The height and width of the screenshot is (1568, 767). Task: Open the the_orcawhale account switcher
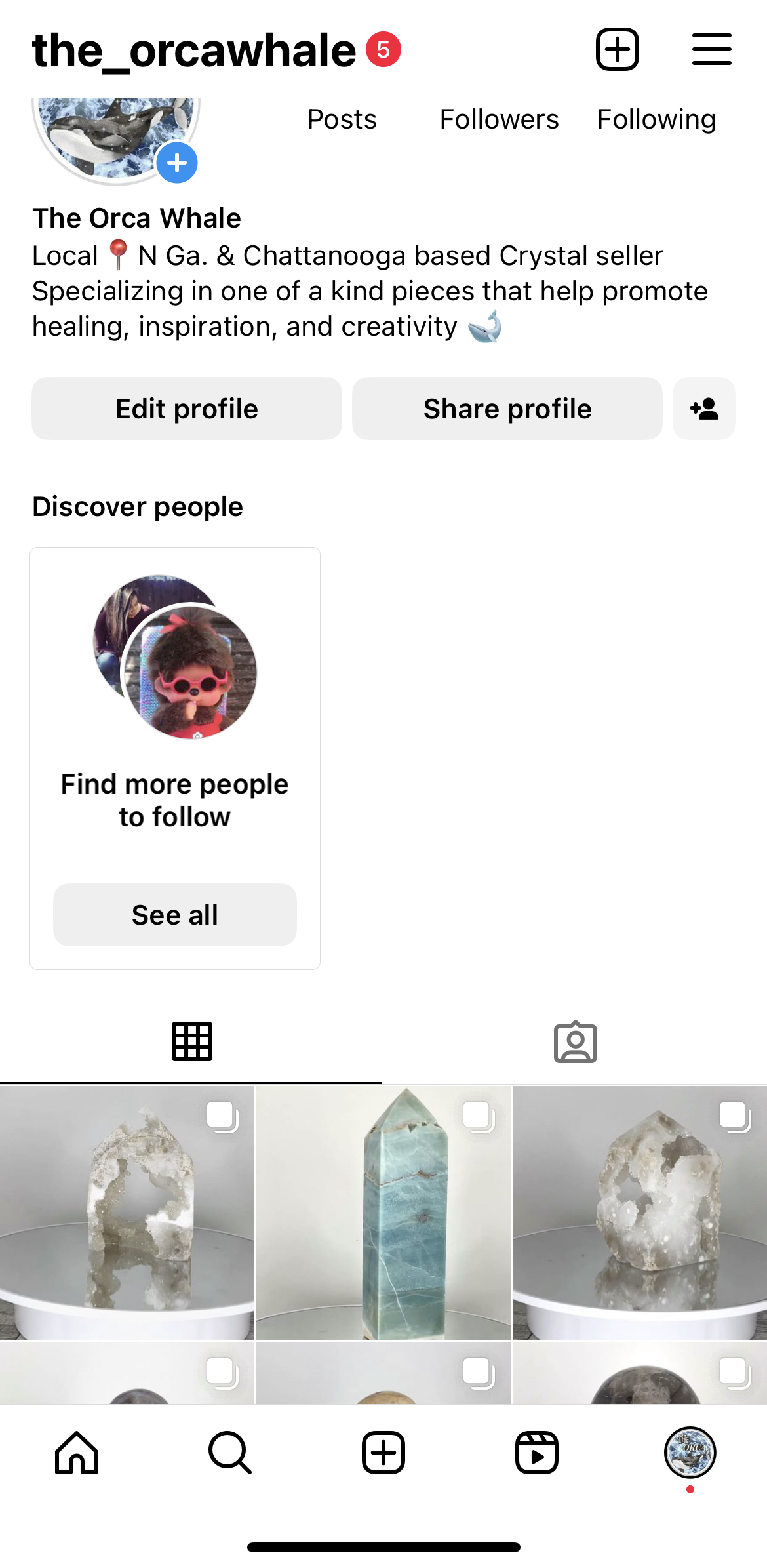coord(194,50)
